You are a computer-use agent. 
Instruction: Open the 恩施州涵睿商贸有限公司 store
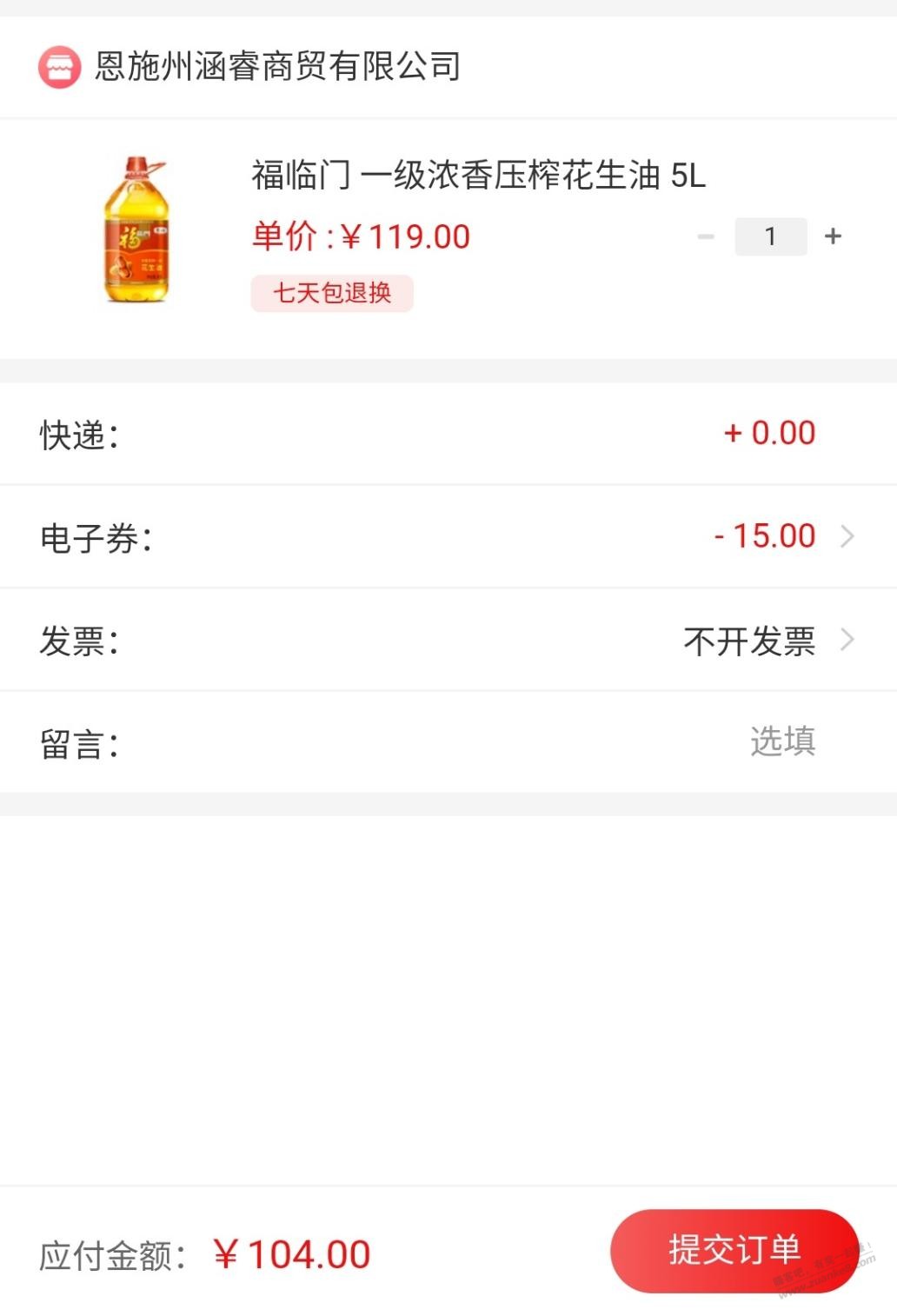click(x=276, y=67)
